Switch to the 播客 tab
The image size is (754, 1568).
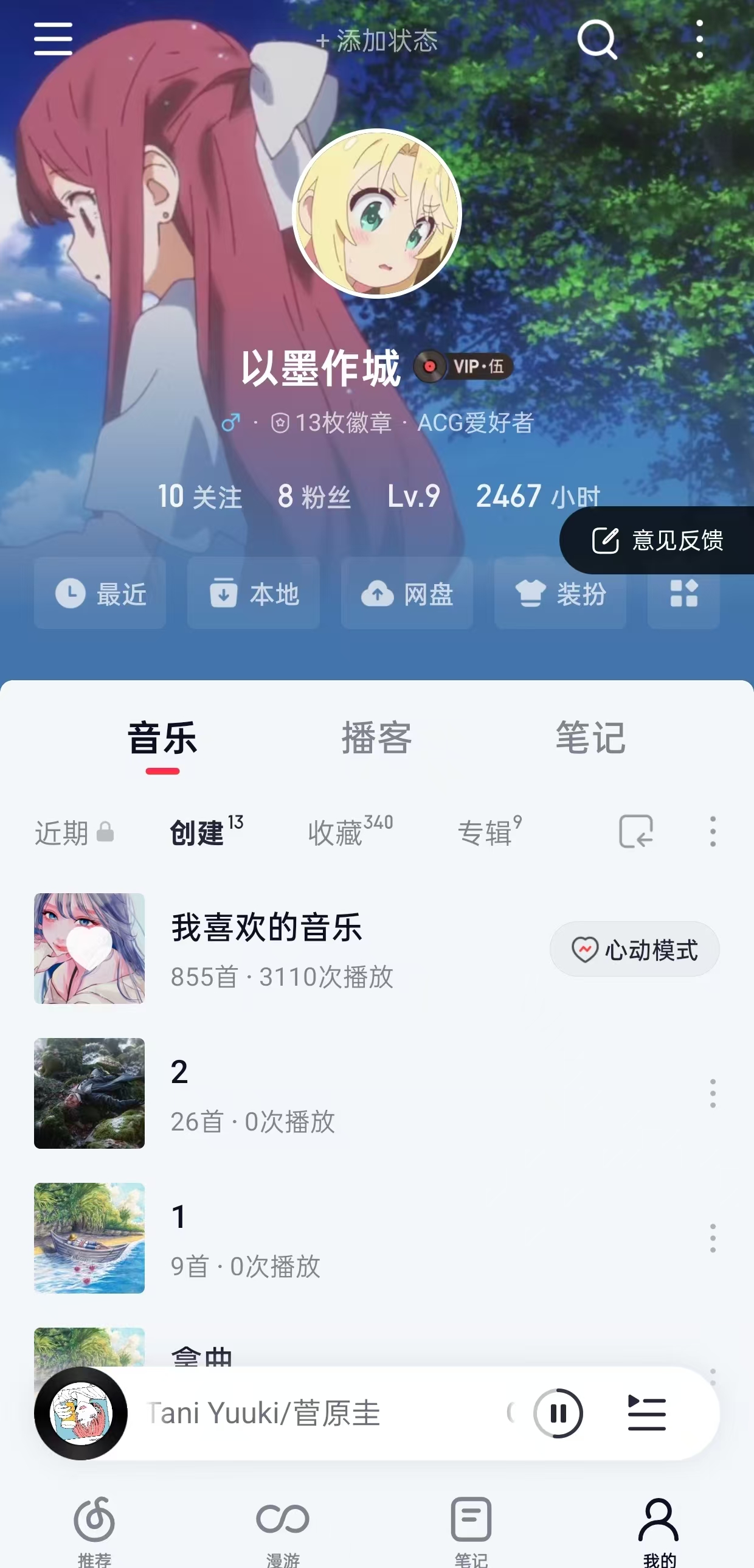coord(376,738)
